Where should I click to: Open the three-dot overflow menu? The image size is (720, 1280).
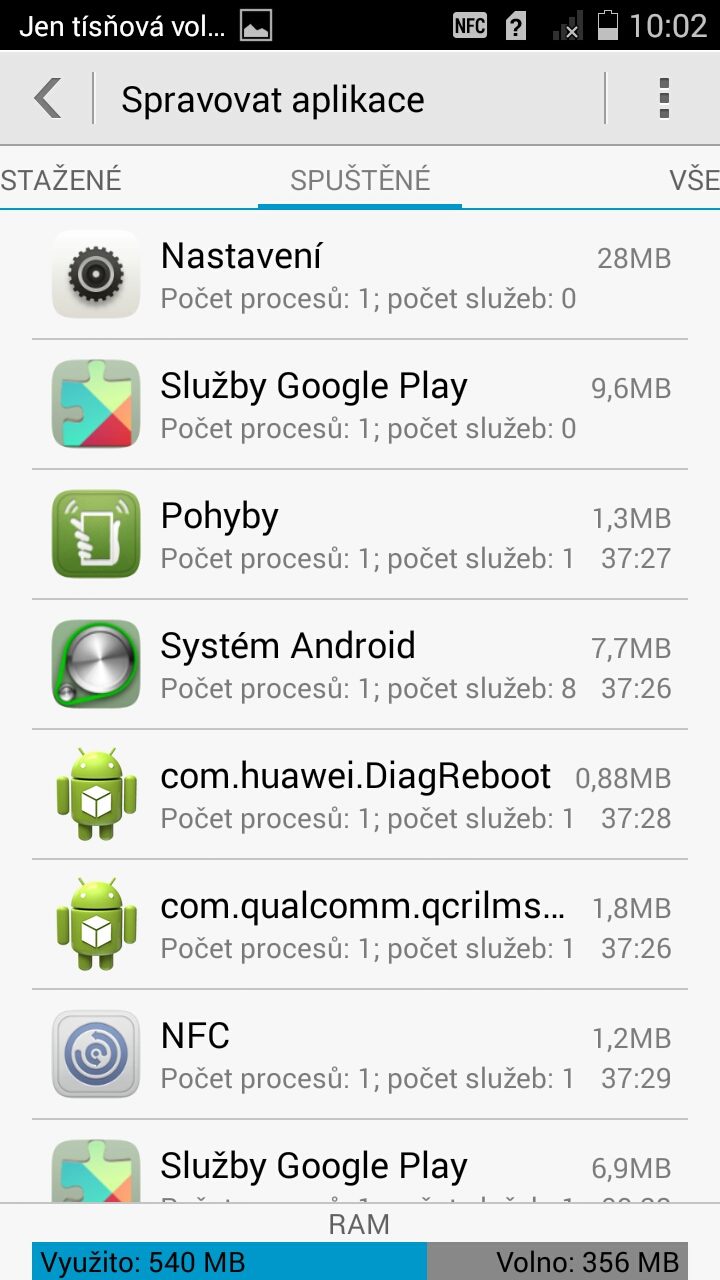click(664, 99)
